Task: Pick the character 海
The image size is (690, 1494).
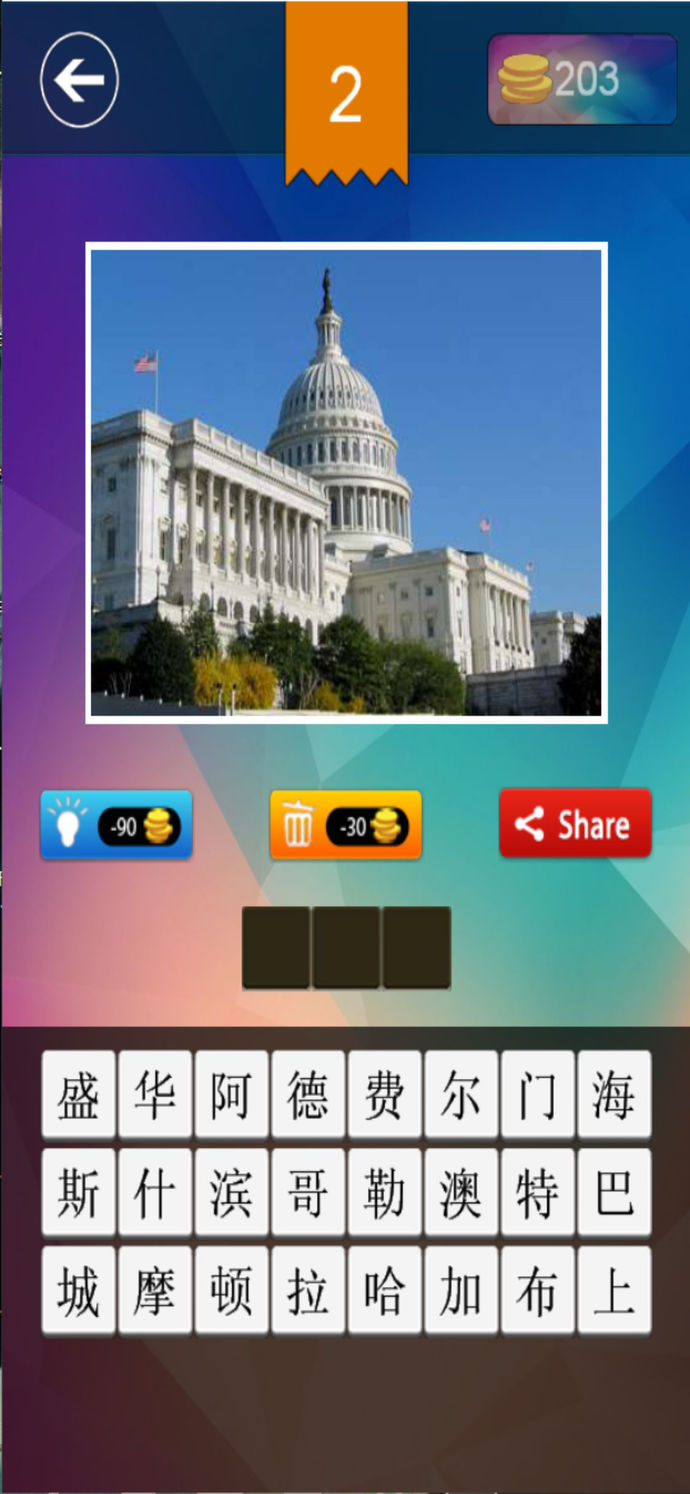Action: (x=614, y=1094)
